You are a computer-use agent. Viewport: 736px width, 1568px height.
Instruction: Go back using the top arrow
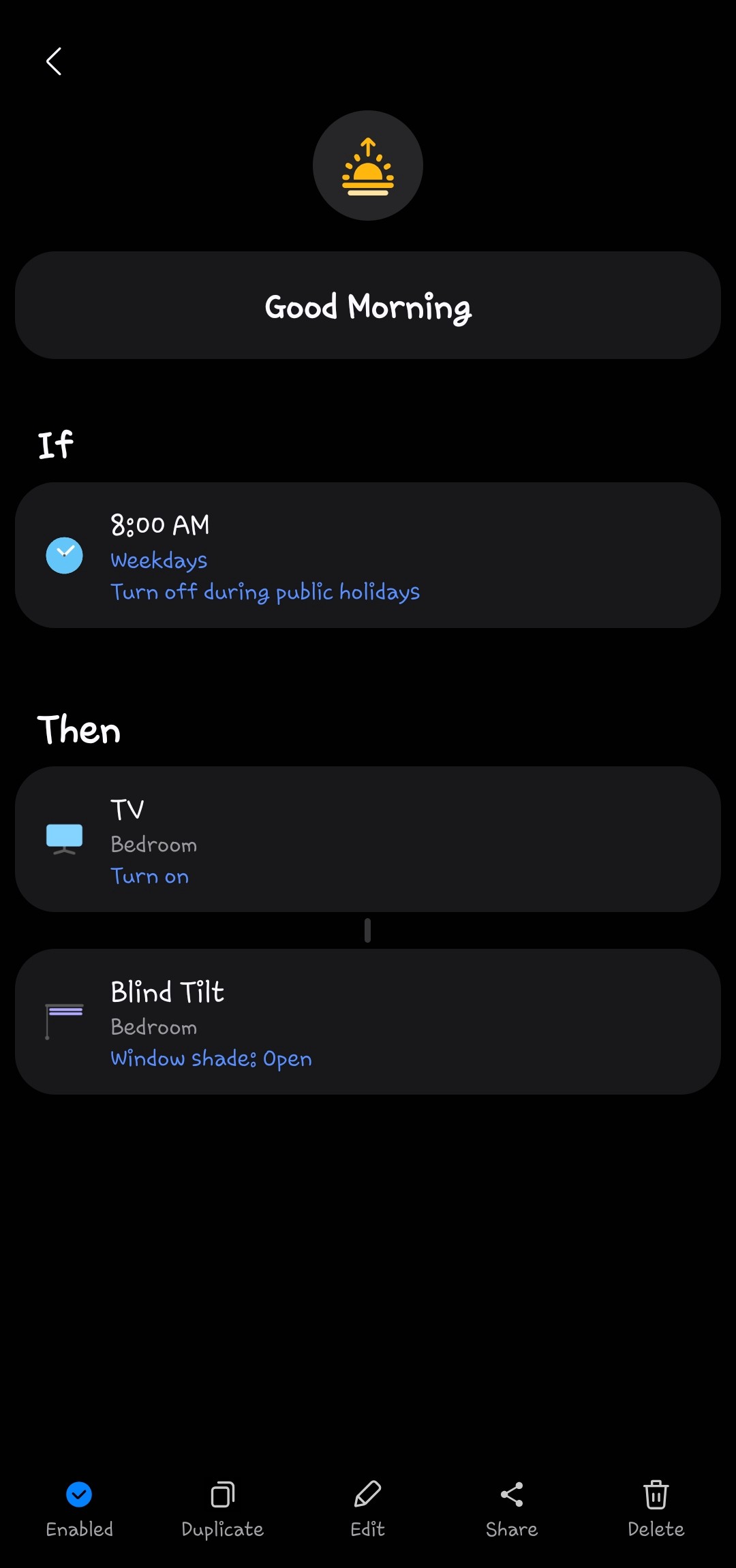(x=54, y=61)
